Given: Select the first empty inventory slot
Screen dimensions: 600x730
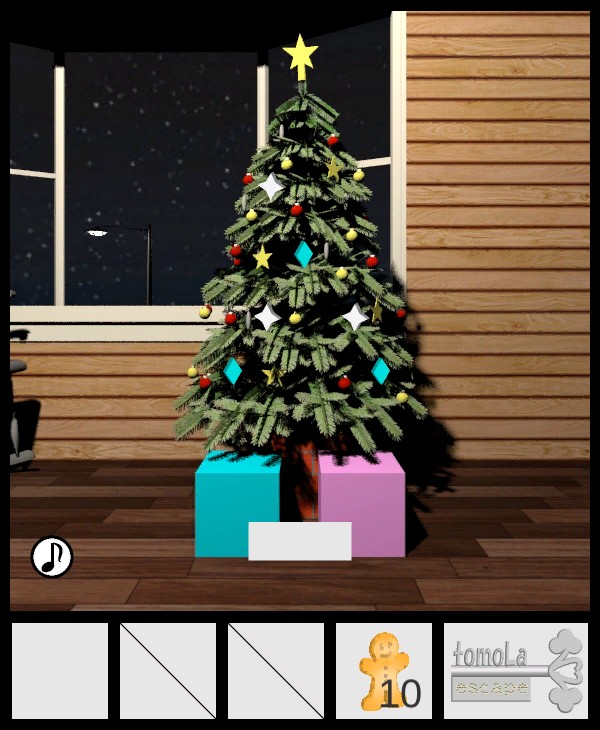Looking at the screenshot, I should (60, 671).
